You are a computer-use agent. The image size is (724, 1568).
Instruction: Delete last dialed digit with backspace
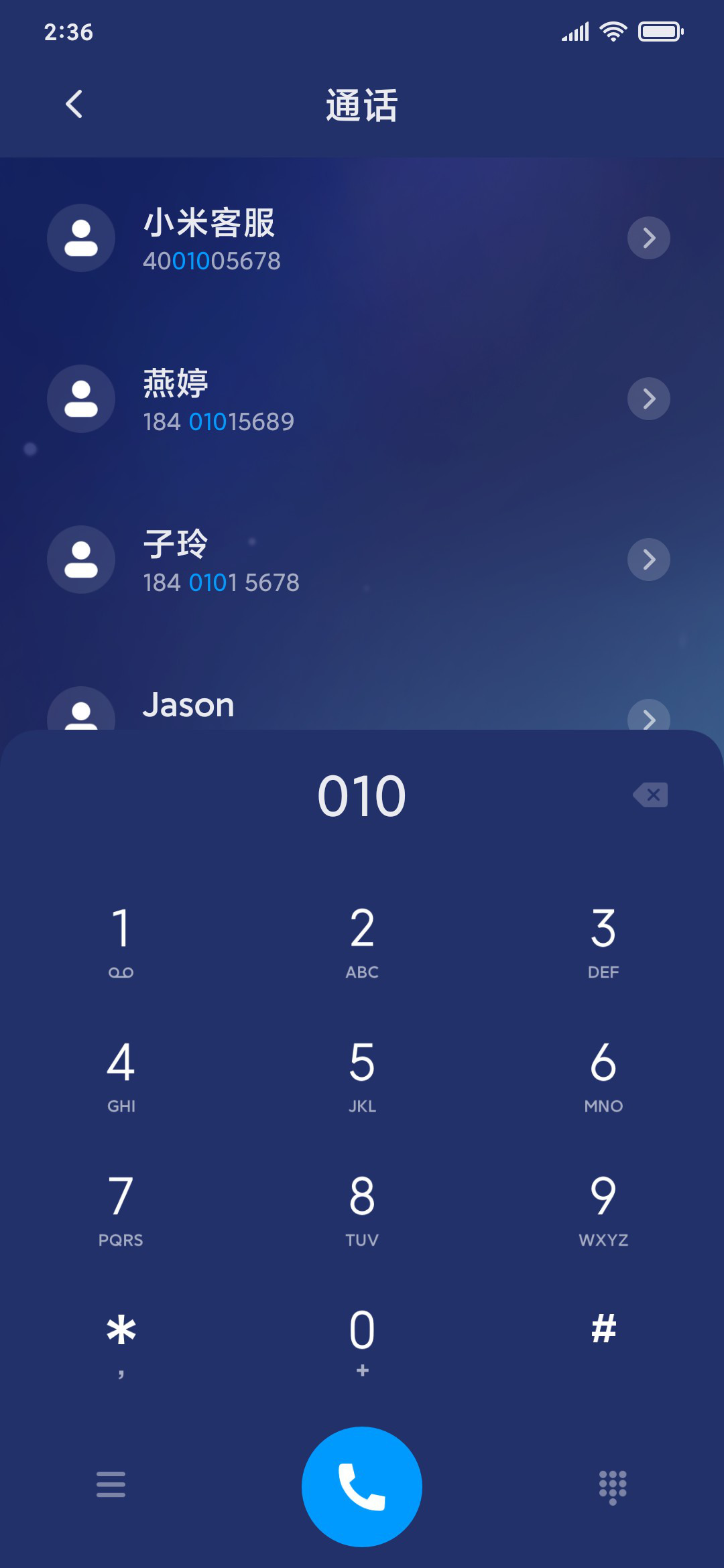(650, 795)
